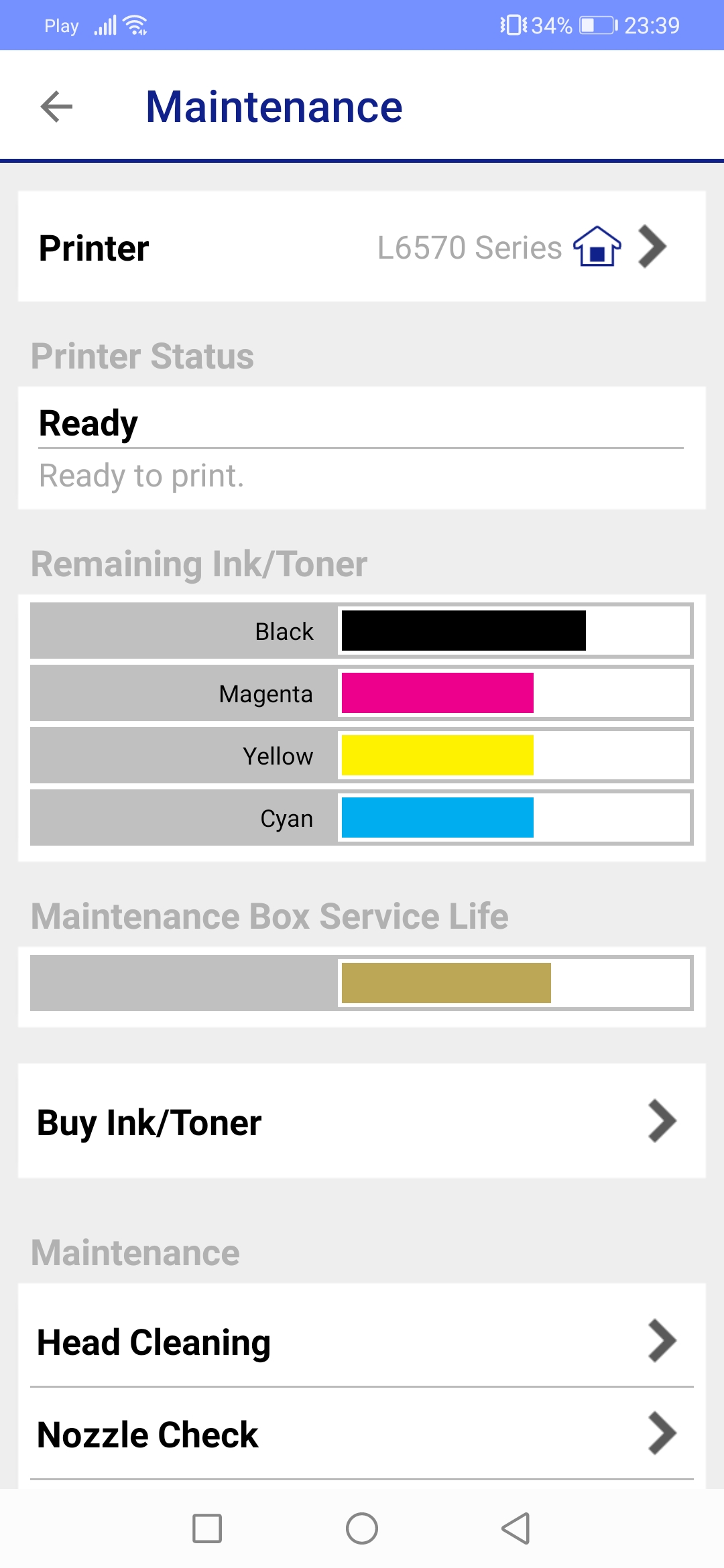Tap the system home button
Image resolution: width=724 pixels, height=1568 pixels.
coord(362,1528)
